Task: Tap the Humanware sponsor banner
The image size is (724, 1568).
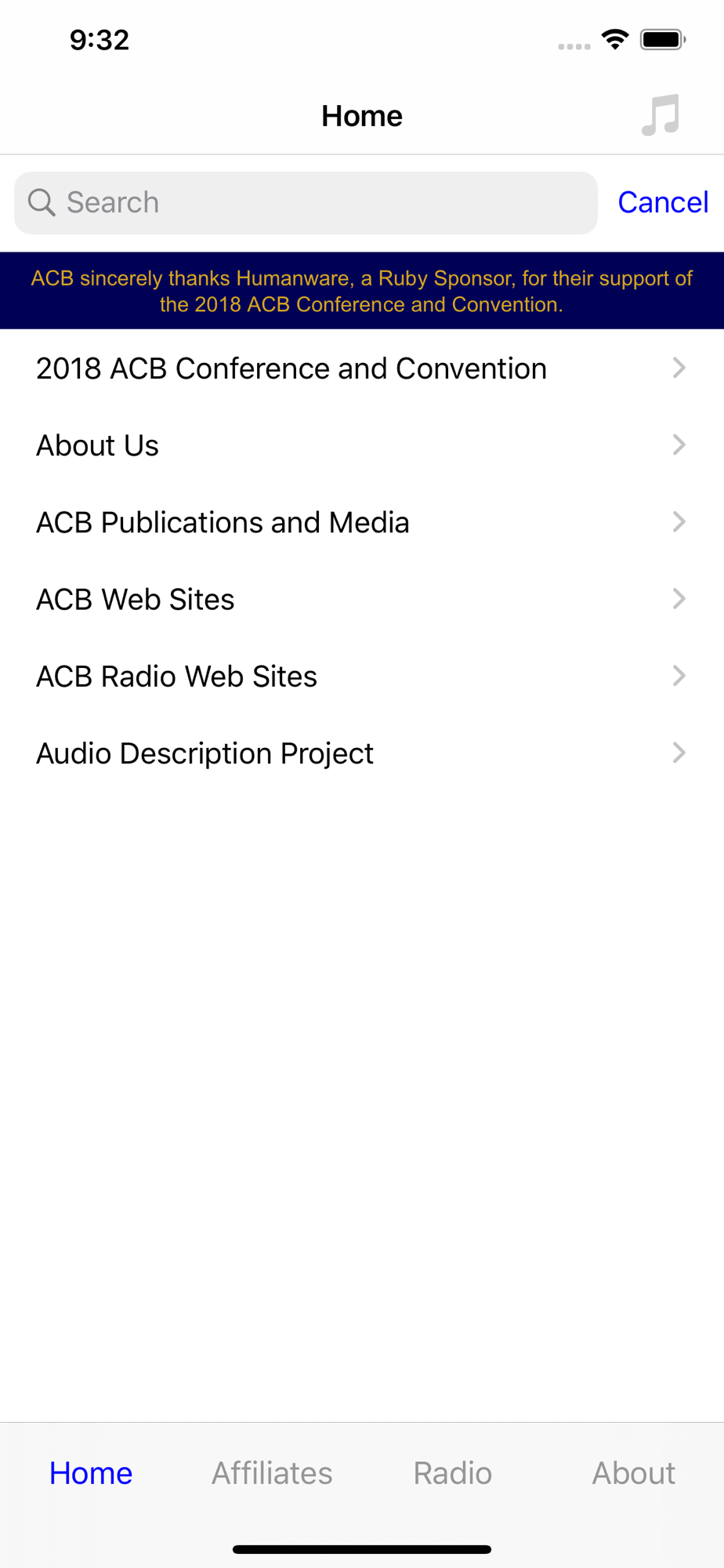Action: click(x=362, y=291)
